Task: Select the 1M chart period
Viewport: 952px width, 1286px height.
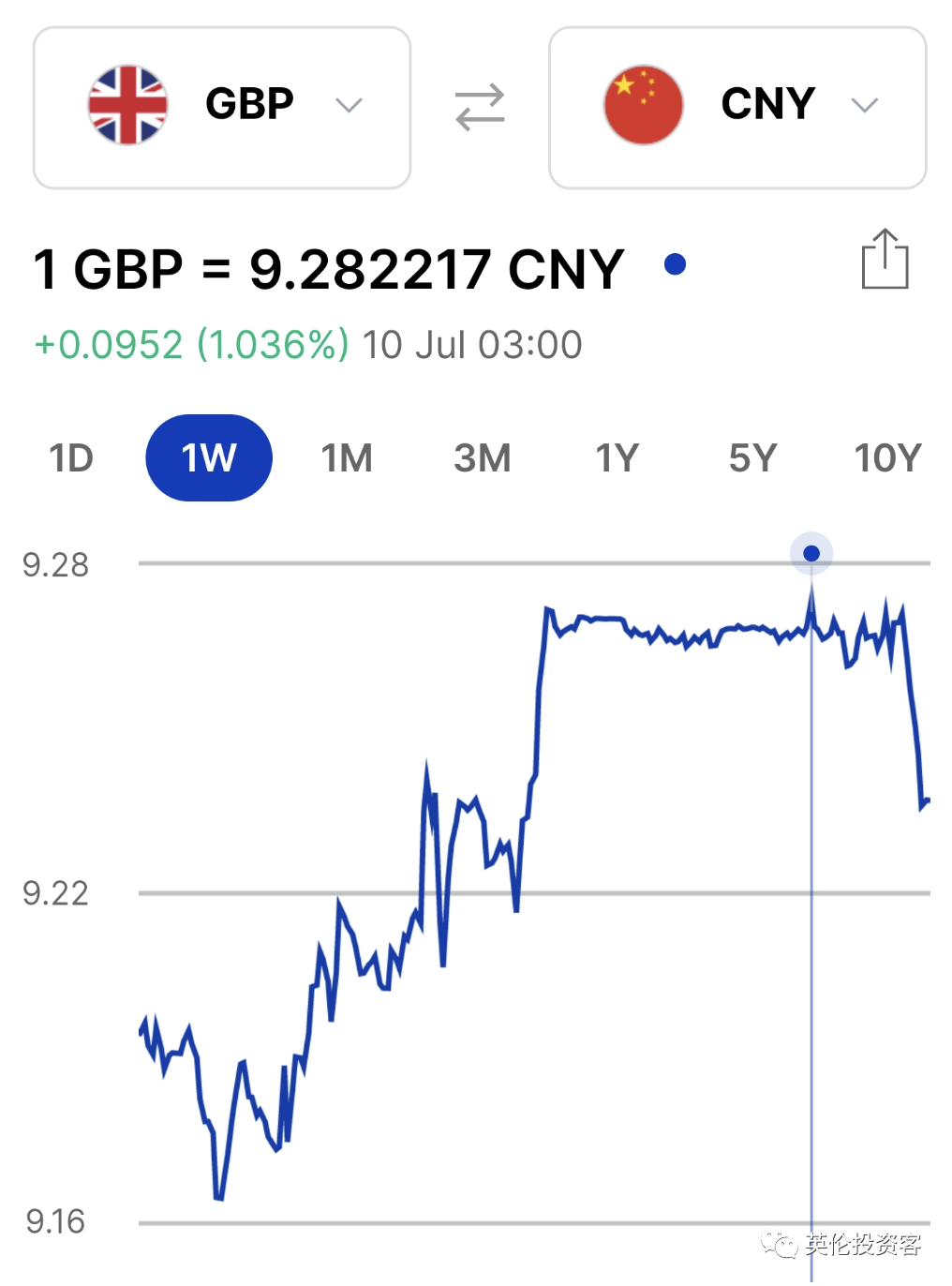Action: pyautogui.click(x=346, y=457)
